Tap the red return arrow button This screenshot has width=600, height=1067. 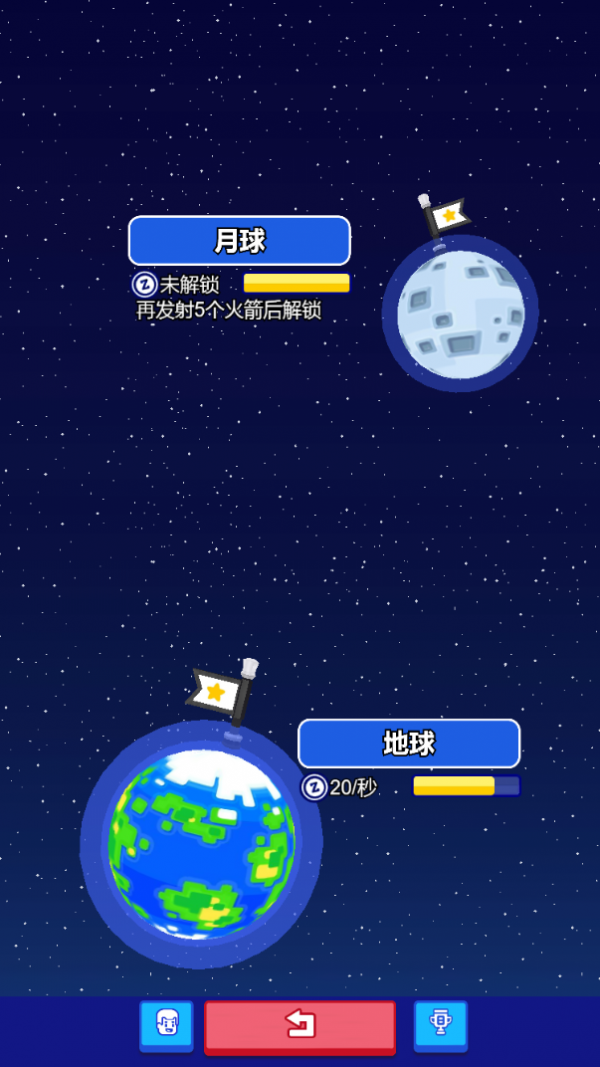[x=300, y=1025]
